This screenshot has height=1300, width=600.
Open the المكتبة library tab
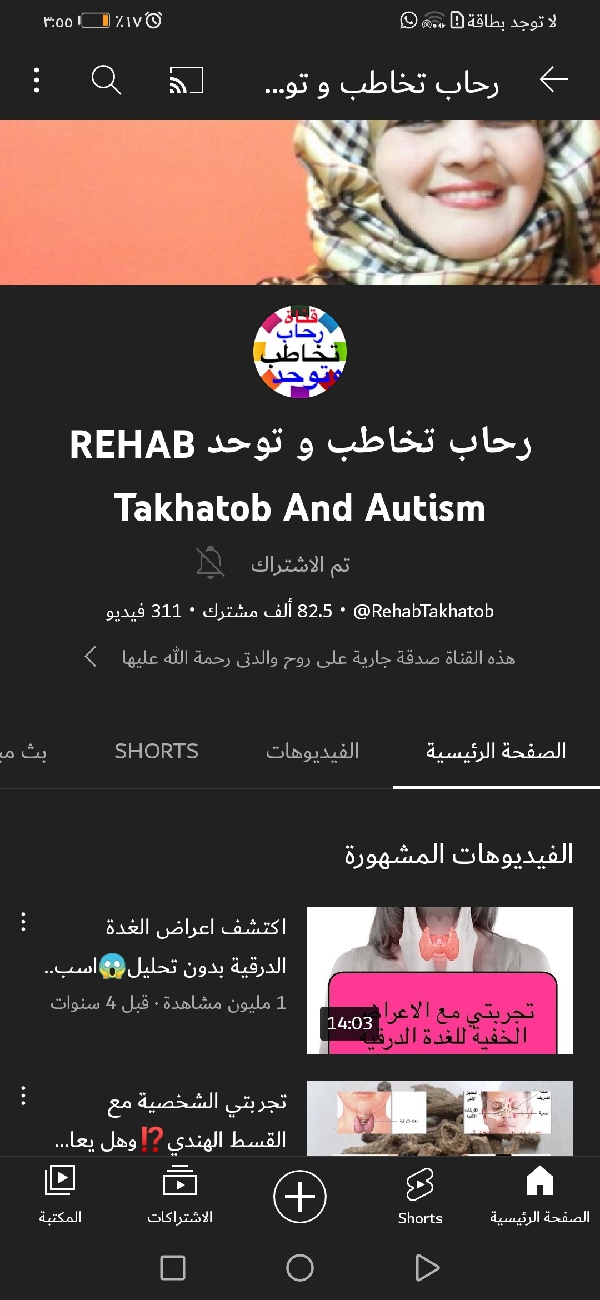pyautogui.click(x=59, y=1196)
